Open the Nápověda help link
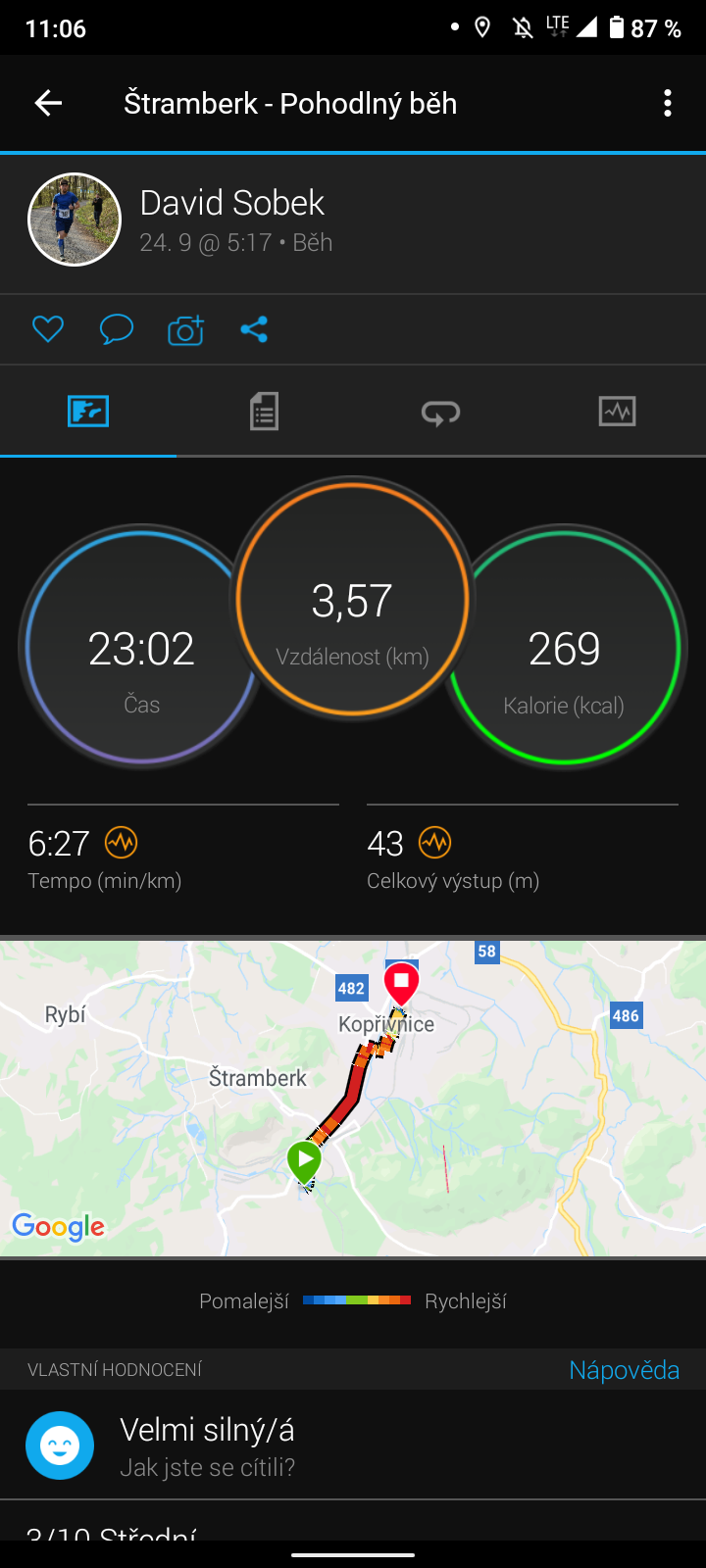The width and height of the screenshot is (706, 1568). pos(625,1369)
